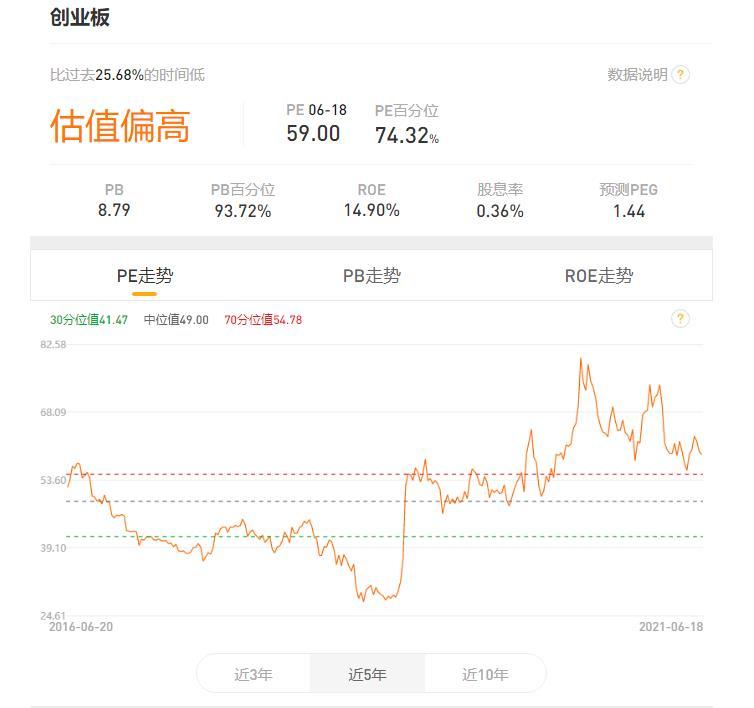Switch to the ROE走势 tab
754x708 pixels.
pyautogui.click(x=598, y=276)
